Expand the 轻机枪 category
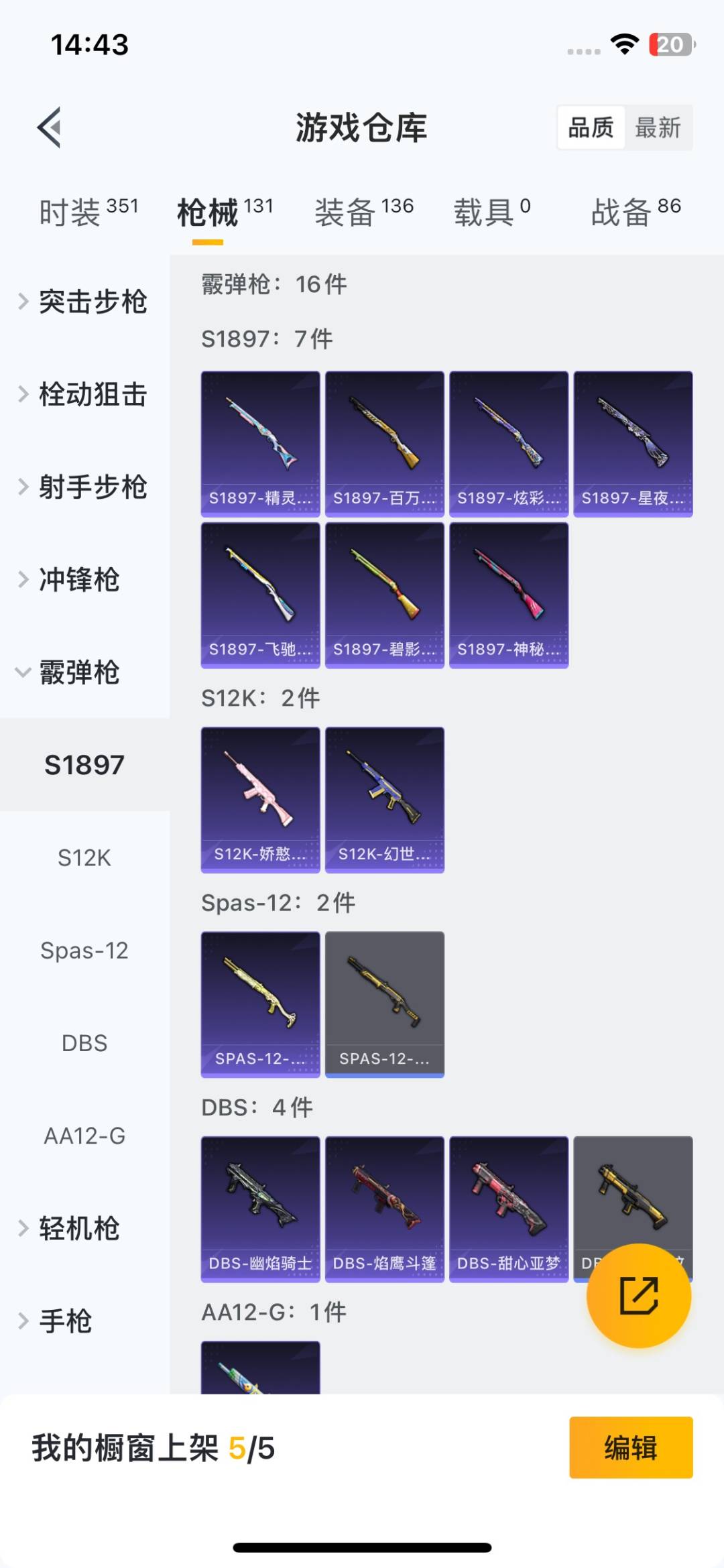Screen dimensions: 724x1568 click(x=79, y=1228)
